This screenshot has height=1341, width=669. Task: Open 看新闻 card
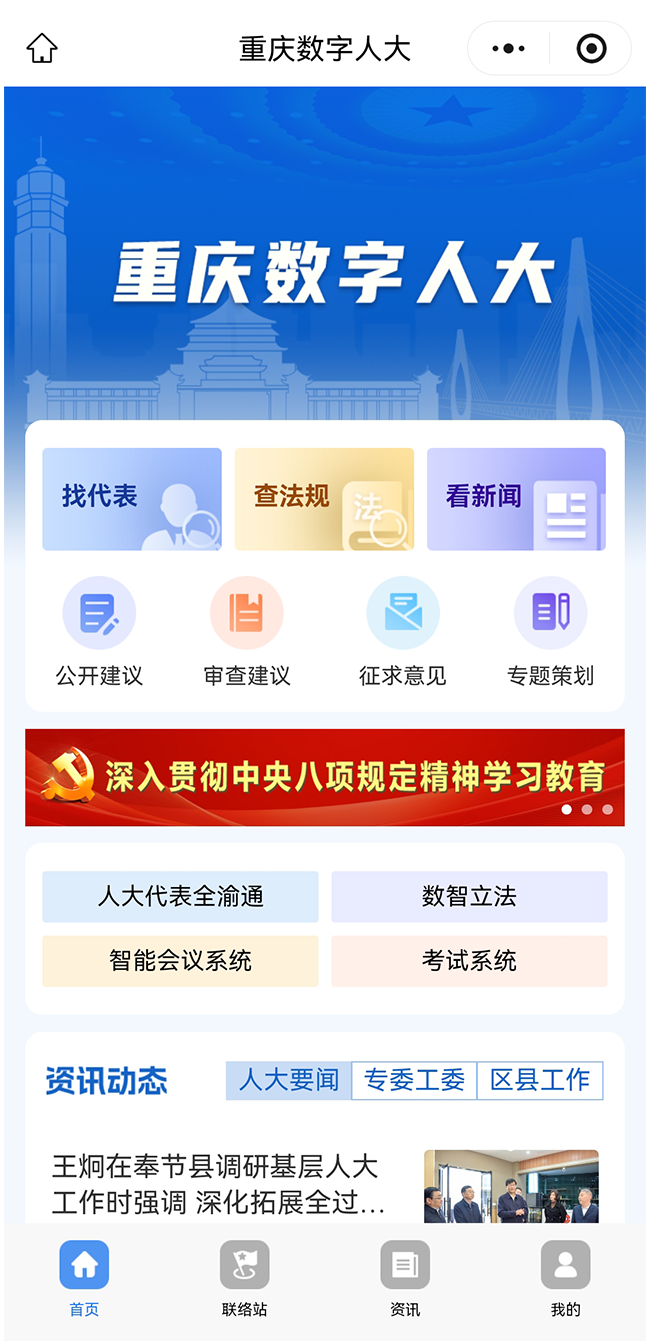tap(516, 499)
